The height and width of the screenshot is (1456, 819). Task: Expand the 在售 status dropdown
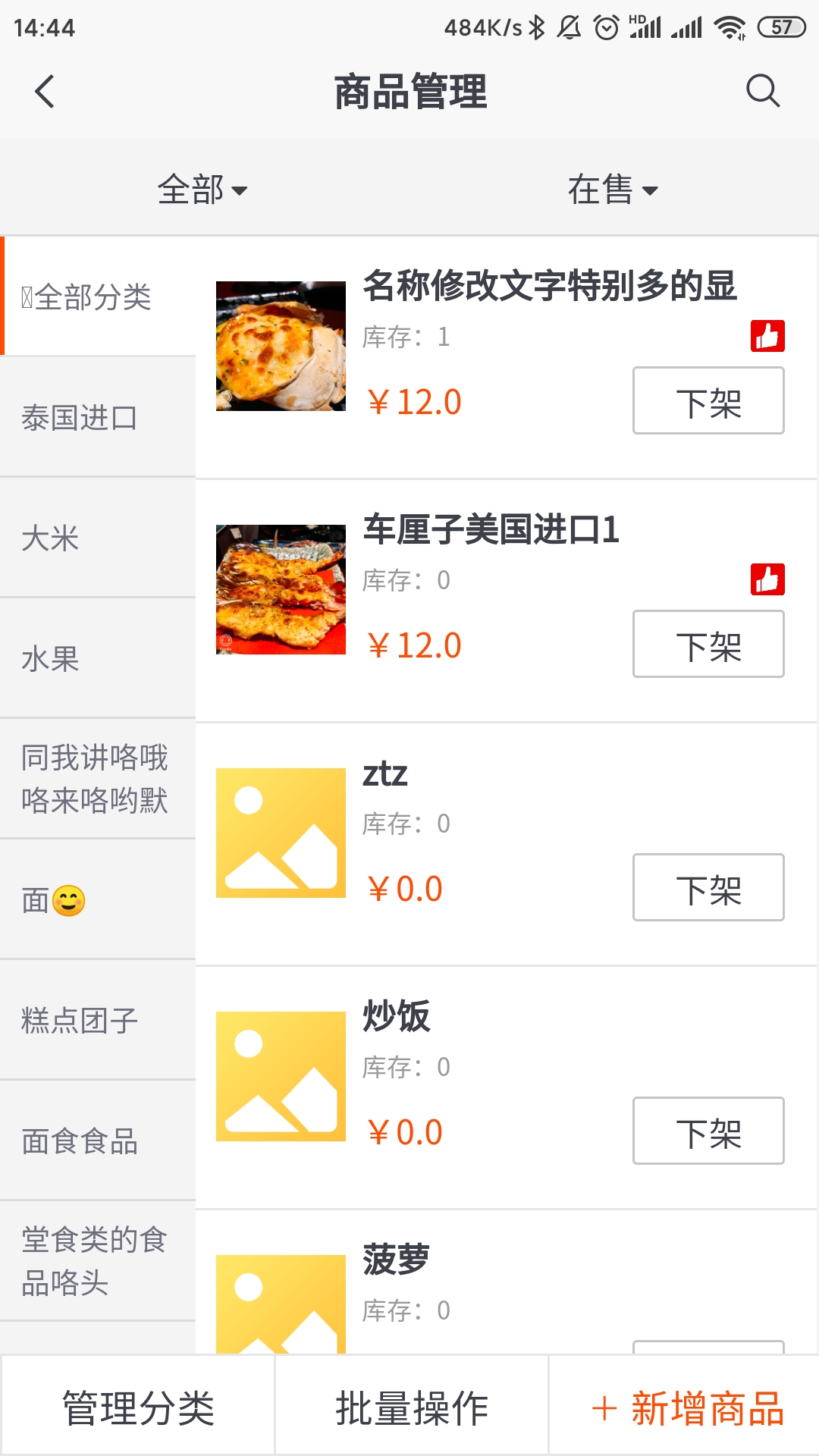[x=613, y=190]
